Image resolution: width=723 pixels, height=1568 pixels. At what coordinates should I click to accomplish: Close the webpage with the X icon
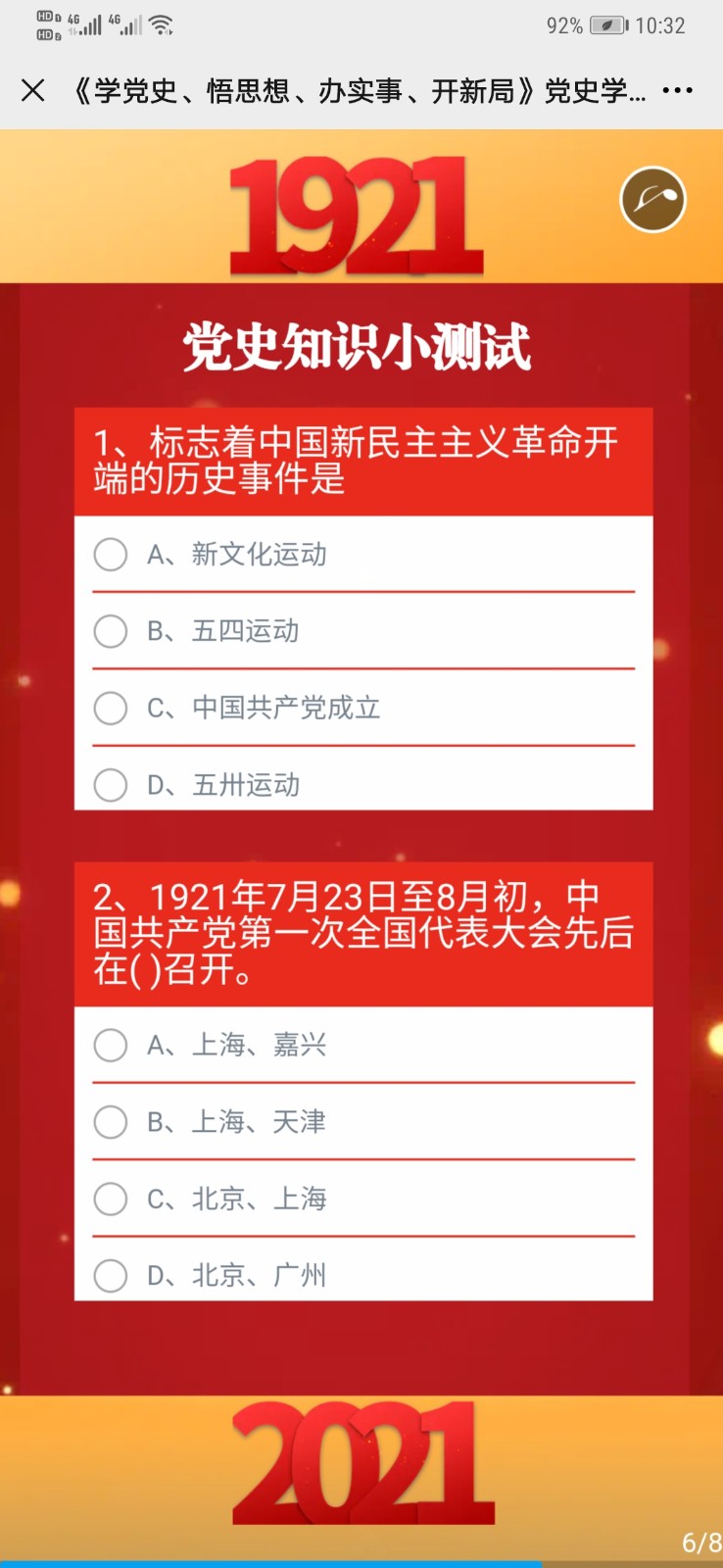[x=33, y=91]
